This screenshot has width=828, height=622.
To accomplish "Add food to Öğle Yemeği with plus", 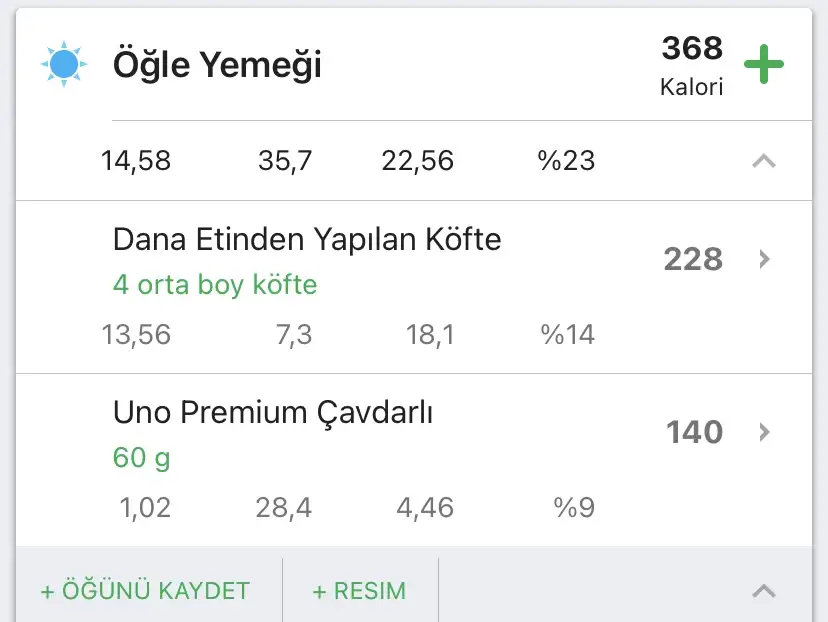I will (x=764, y=65).
